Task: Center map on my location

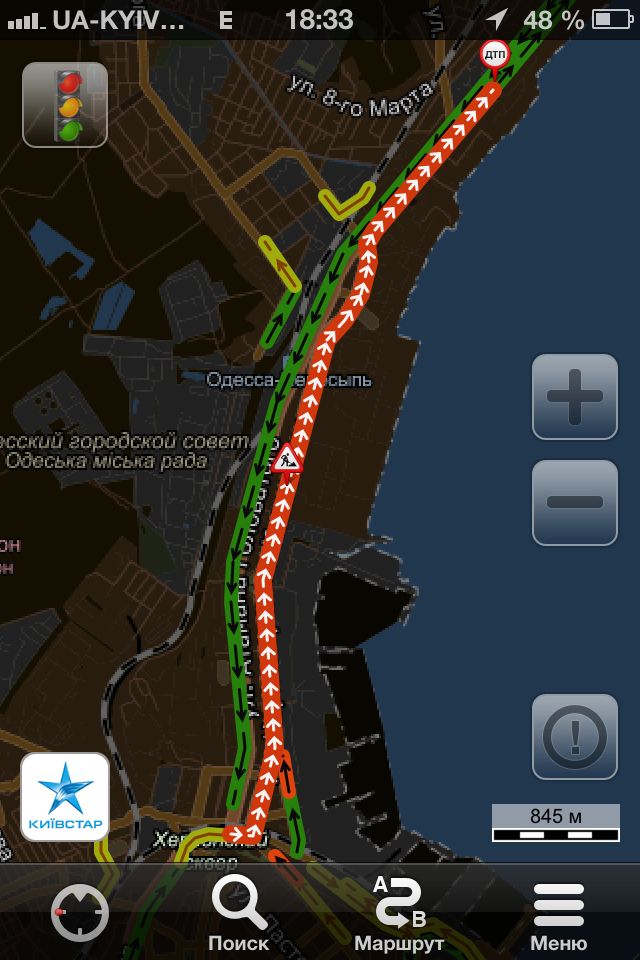Action: point(80,913)
